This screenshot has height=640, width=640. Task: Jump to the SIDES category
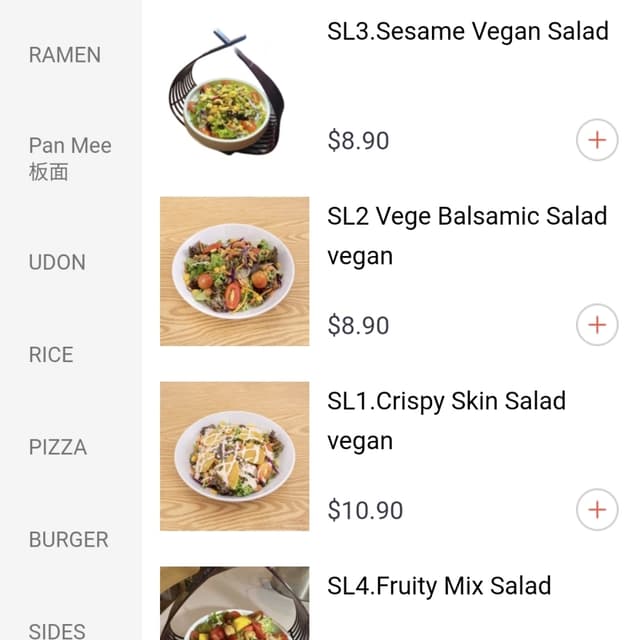(x=57, y=630)
